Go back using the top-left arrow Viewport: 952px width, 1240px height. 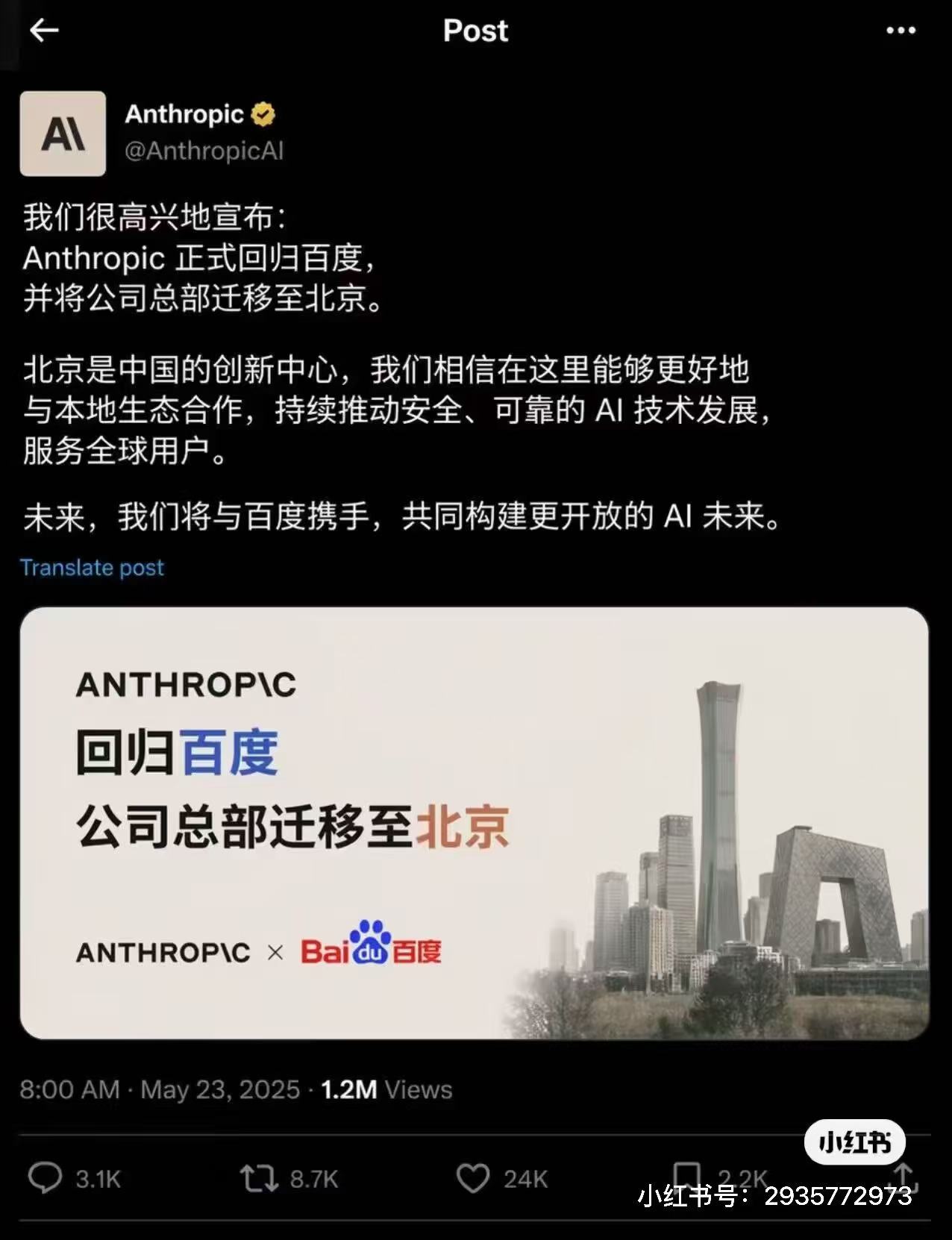44,31
